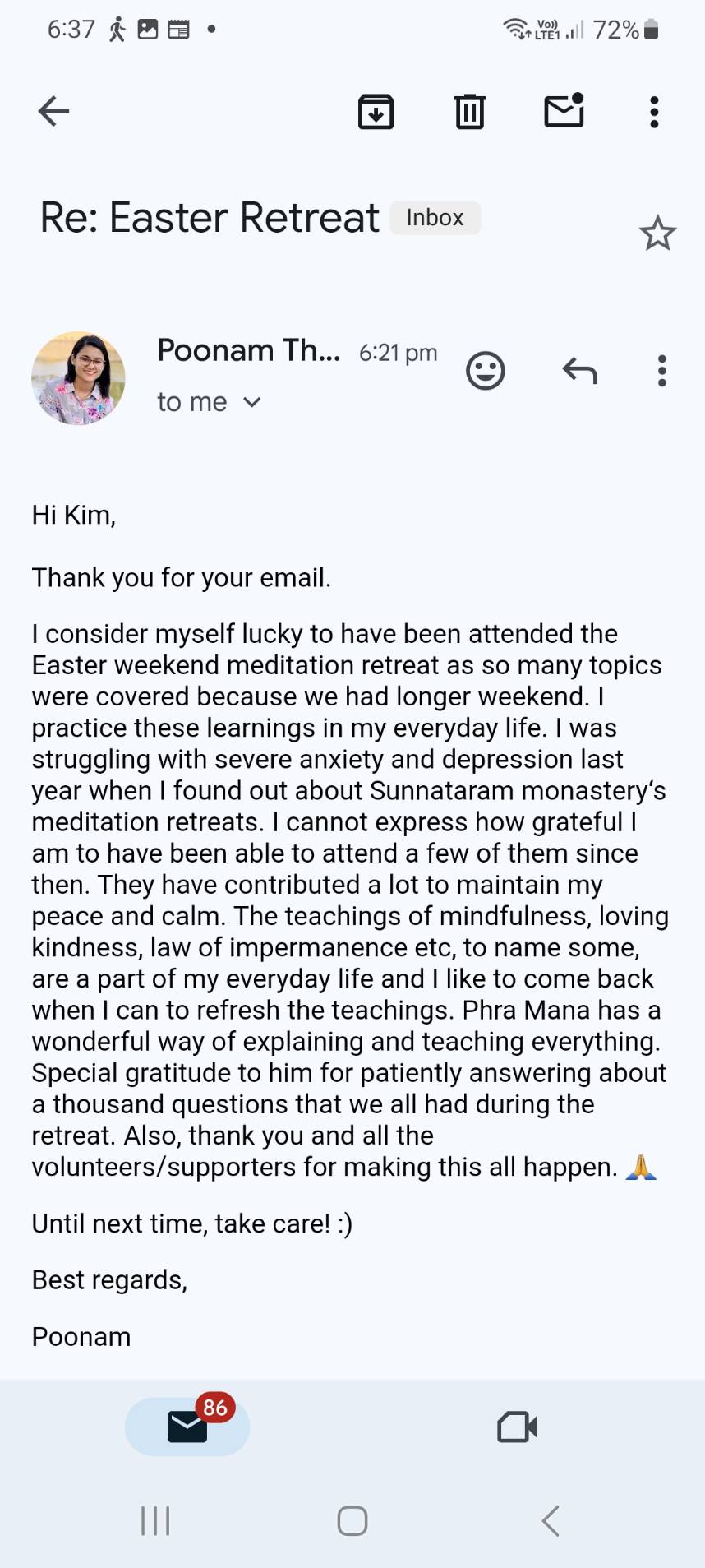Switch to the Mail tab
The image size is (705, 1568).
coord(187,1427)
